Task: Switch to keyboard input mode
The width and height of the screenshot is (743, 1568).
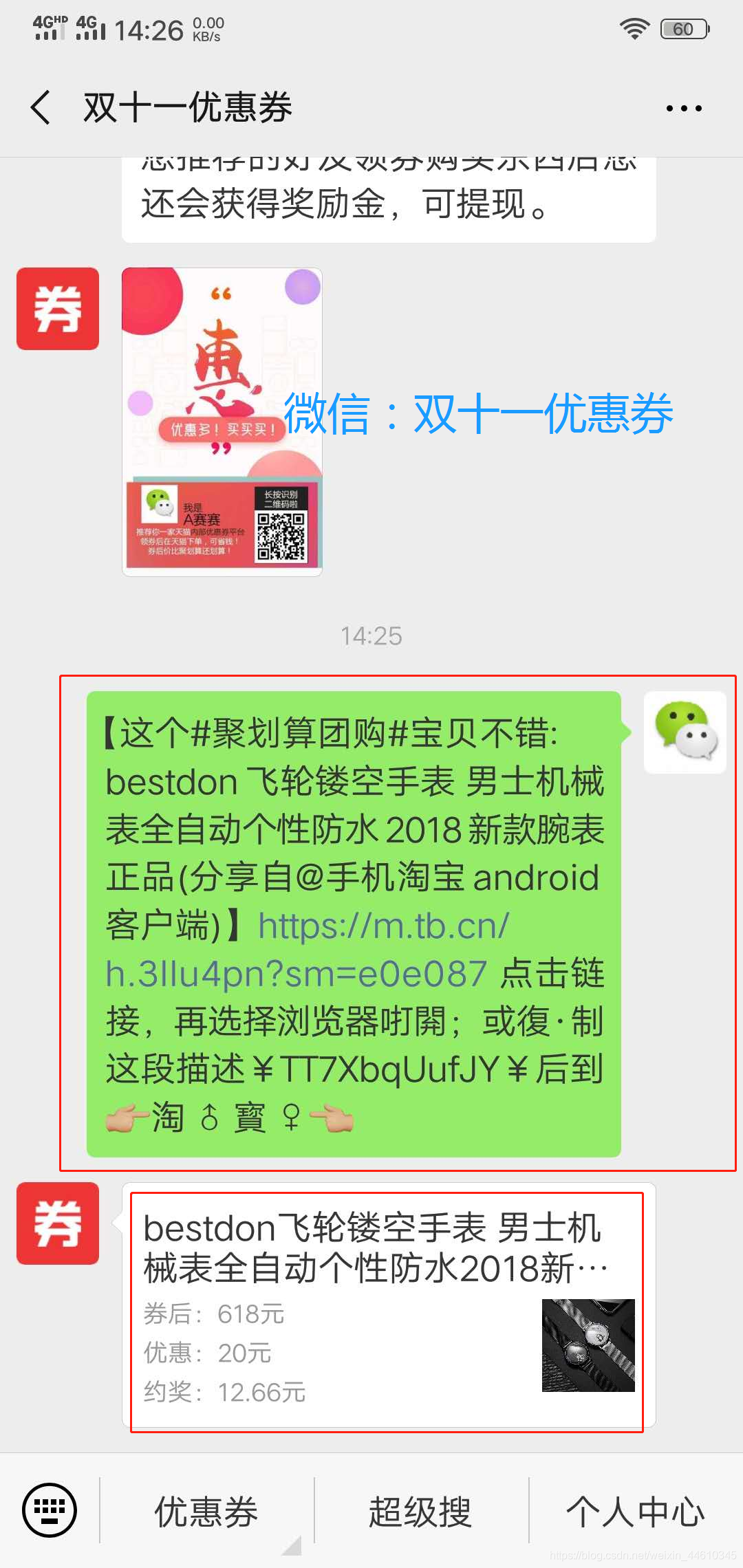Action: point(50,1510)
